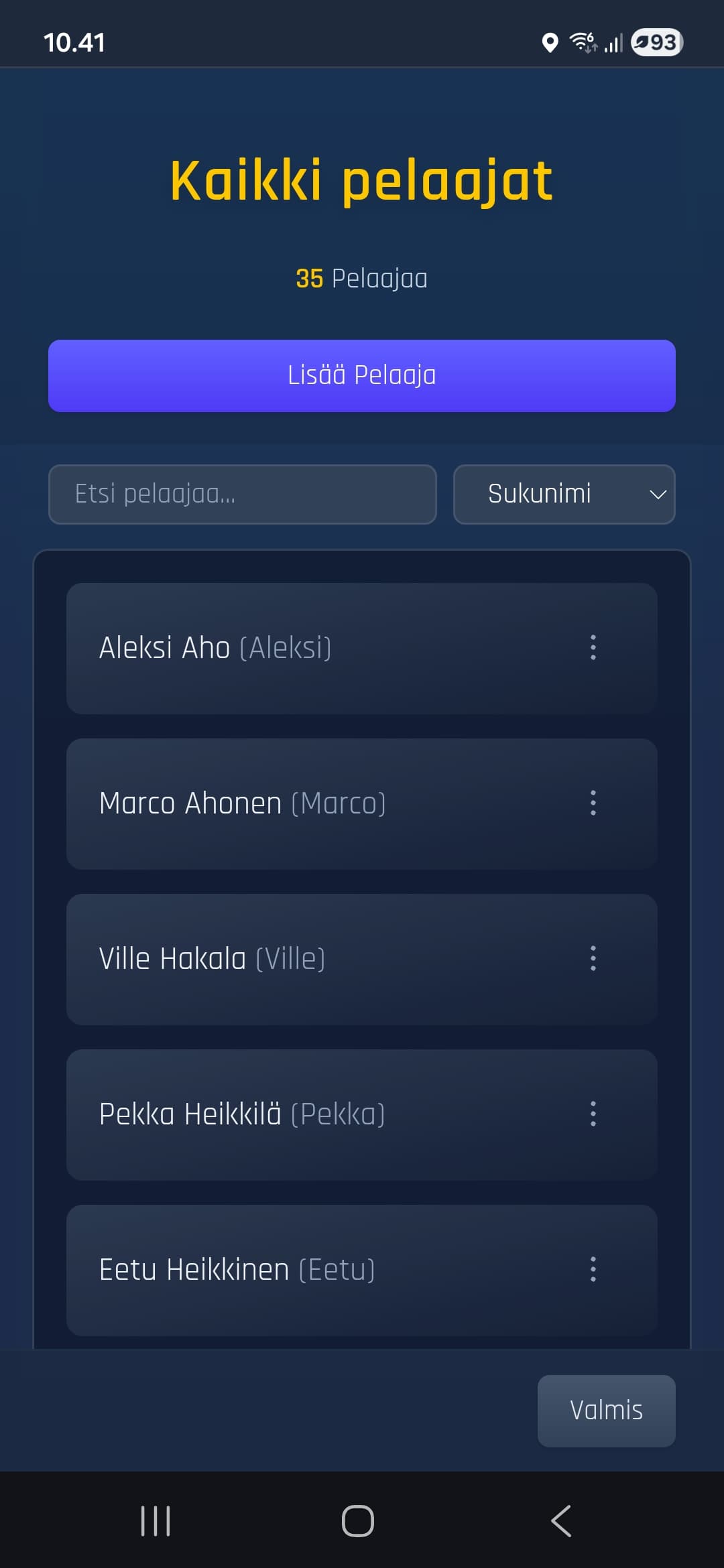Select the Marco Ahonen row
The width and height of the screenshot is (724, 1568).
tap(302, 803)
